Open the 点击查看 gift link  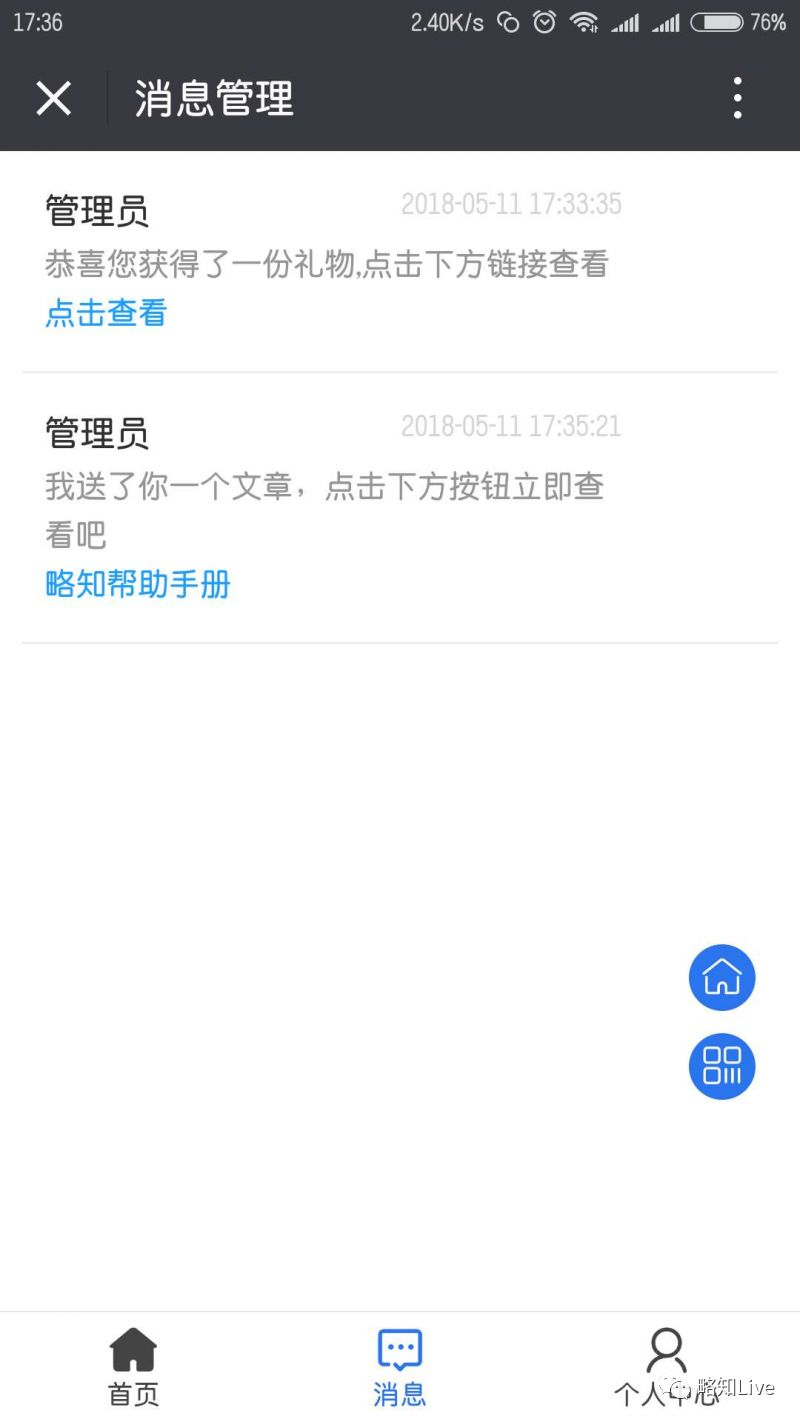tap(106, 313)
